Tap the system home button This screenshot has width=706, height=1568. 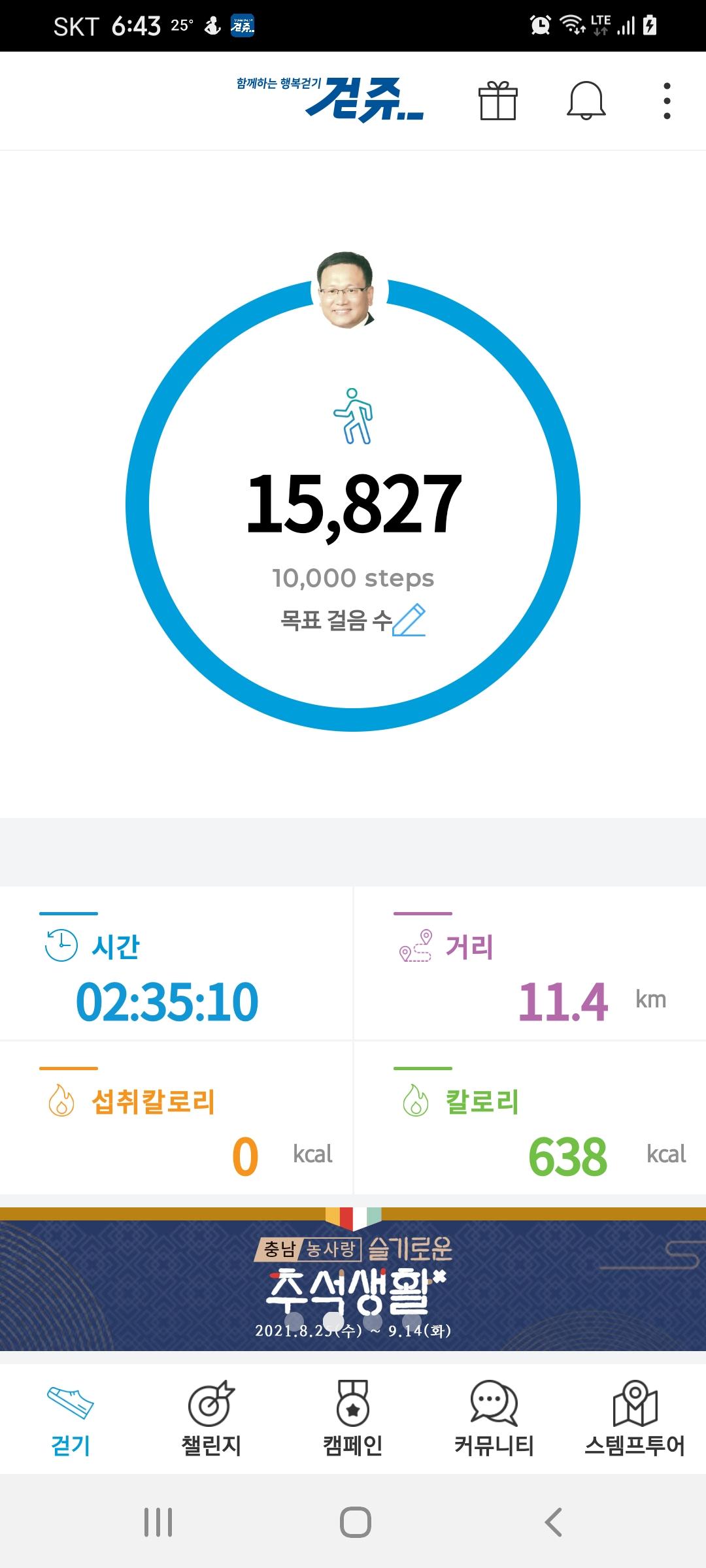coord(355,1522)
